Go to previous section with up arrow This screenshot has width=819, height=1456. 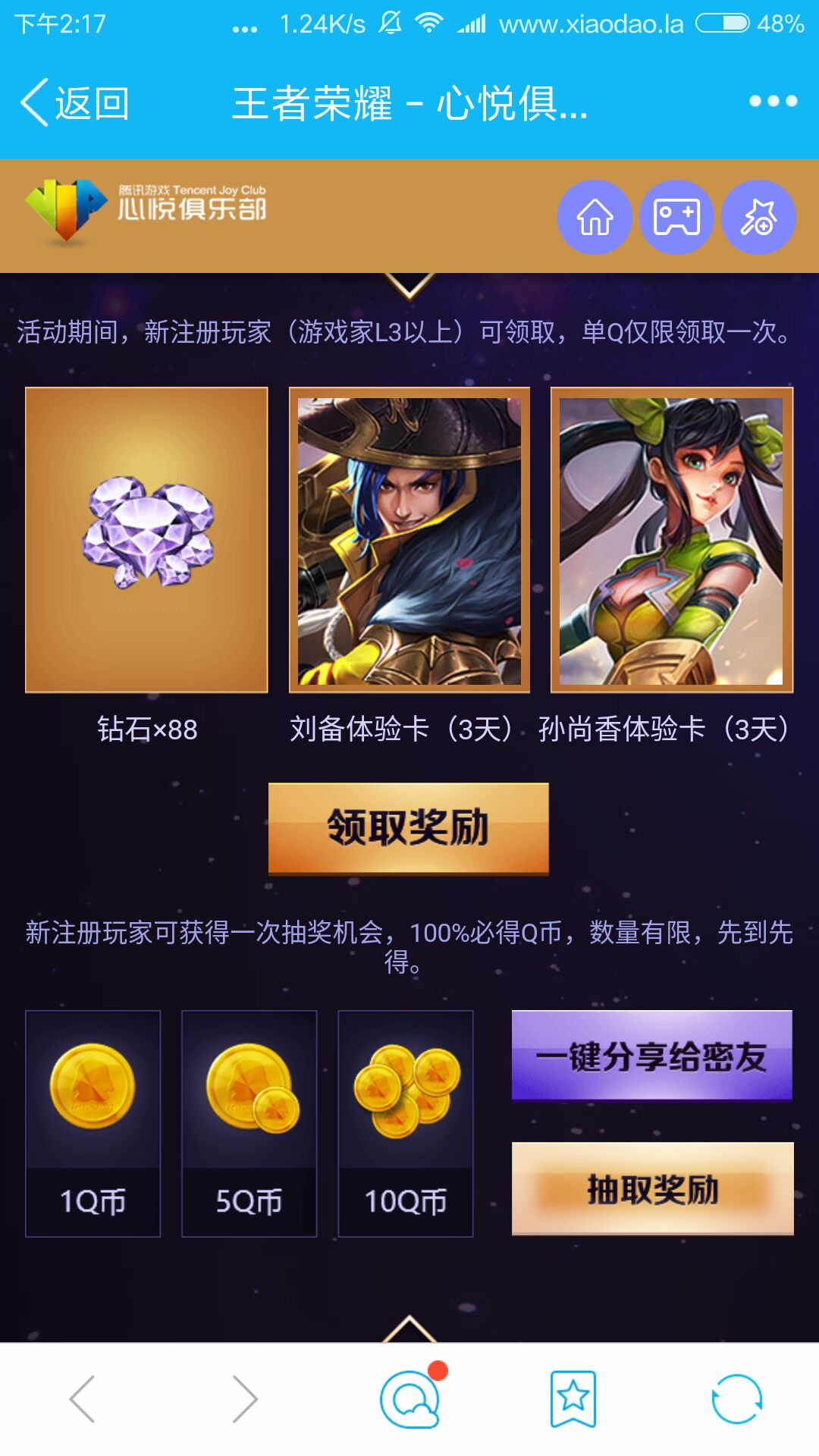point(409,1329)
